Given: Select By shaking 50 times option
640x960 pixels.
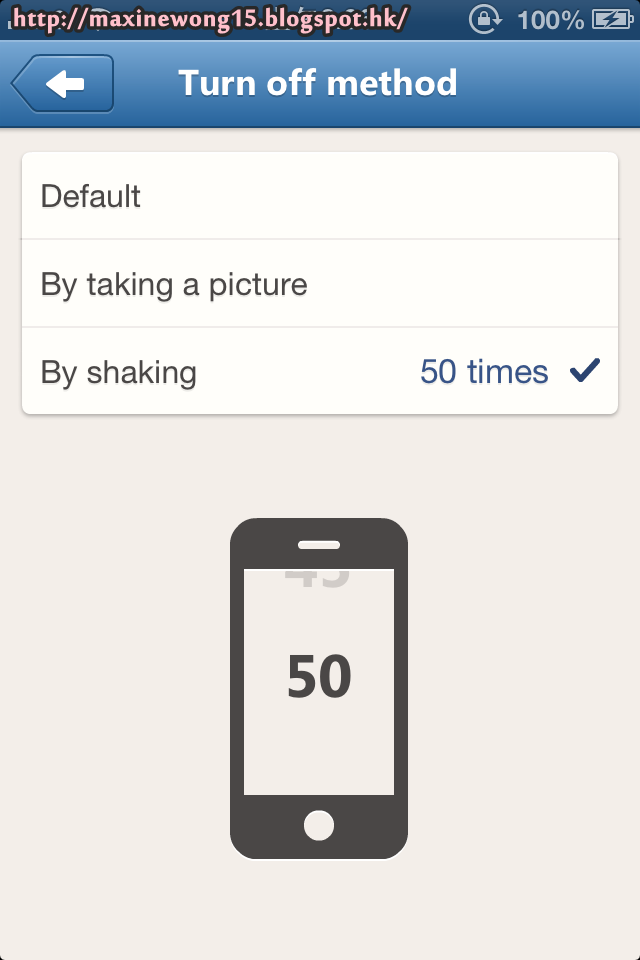Looking at the screenshot, I should [319, 372].
